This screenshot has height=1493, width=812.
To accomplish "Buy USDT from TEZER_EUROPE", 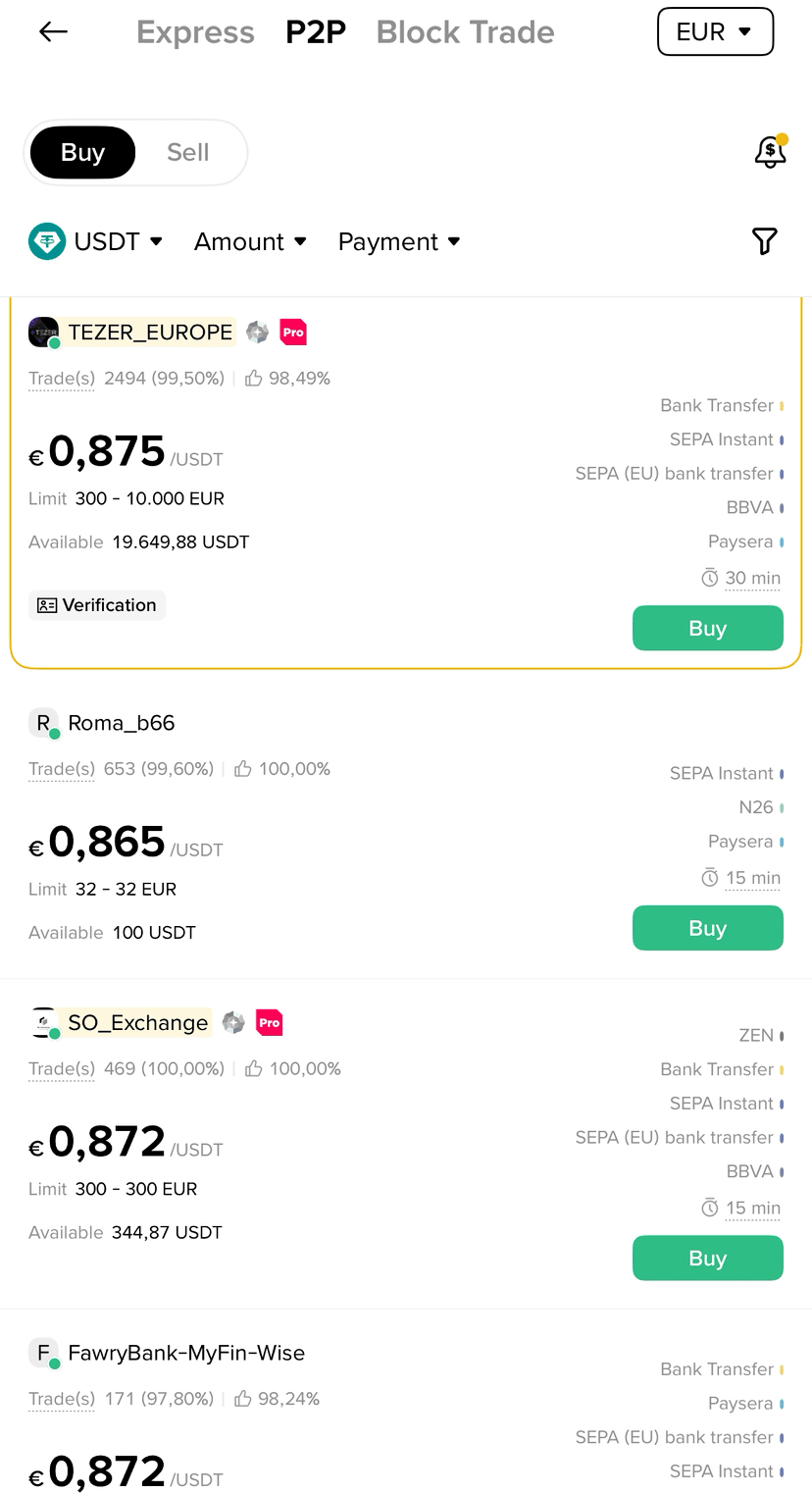I will [x=707, y=628].
